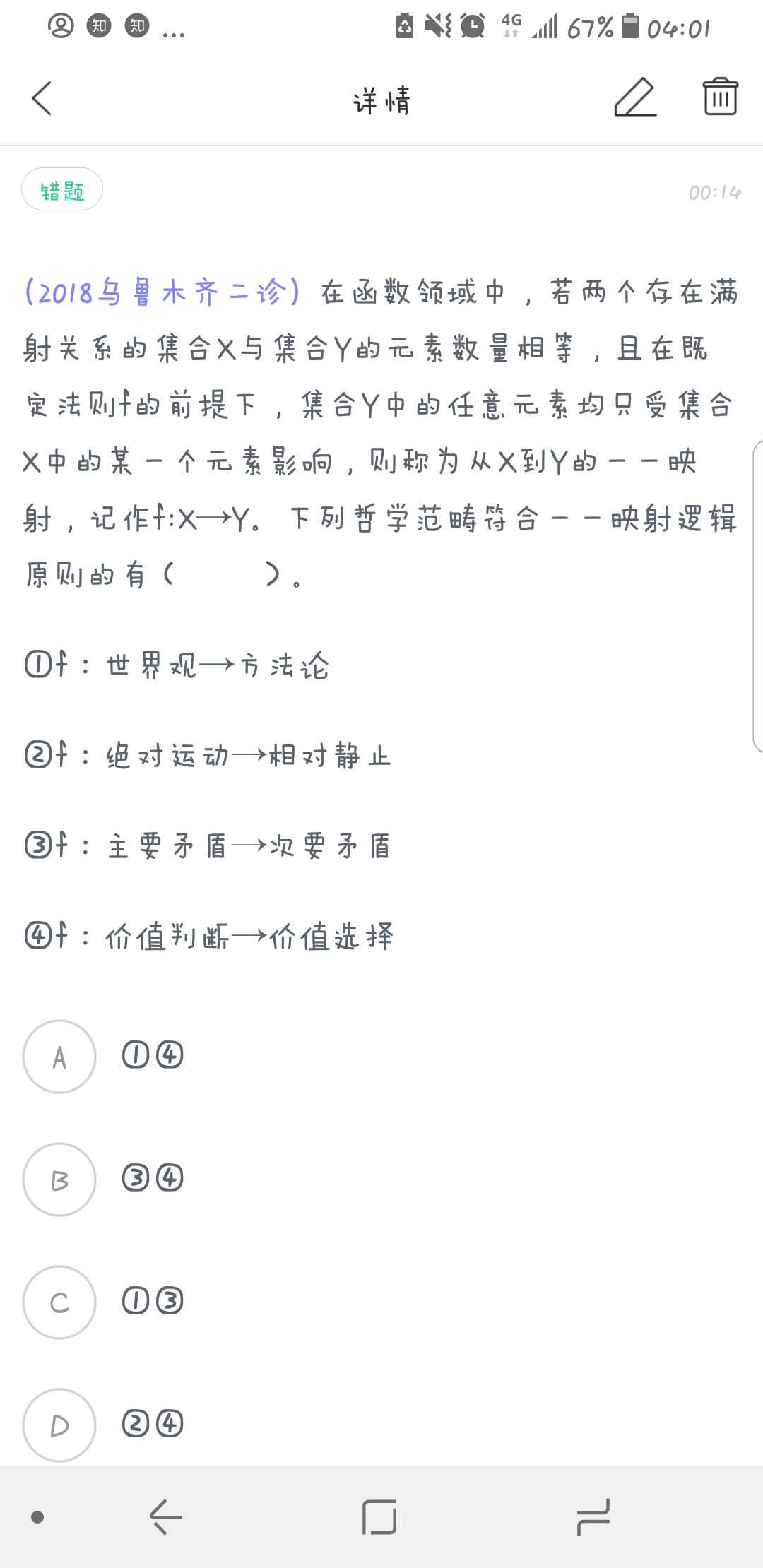
Task: Tap the timer showing 00:14
Action: tap(715, 191)
